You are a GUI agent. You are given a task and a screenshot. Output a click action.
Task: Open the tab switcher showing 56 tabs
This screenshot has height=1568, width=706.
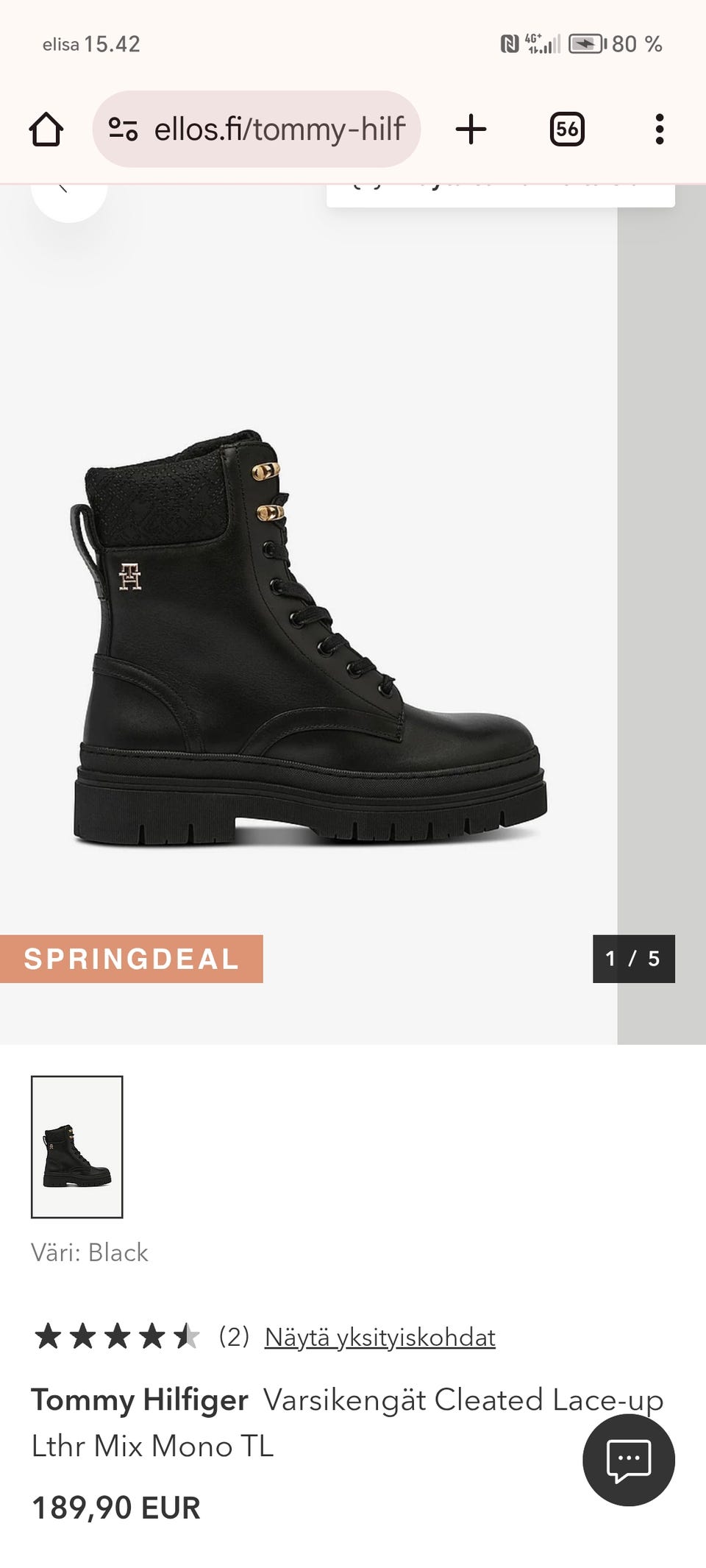(x=567, y=130)
